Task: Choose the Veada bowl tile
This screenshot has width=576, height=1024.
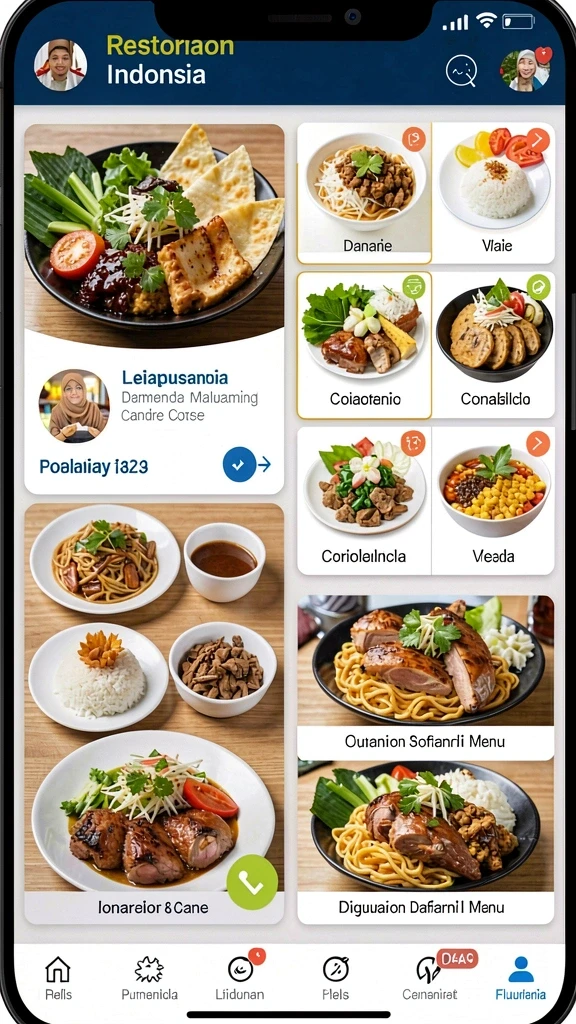Action: [493, 501]
